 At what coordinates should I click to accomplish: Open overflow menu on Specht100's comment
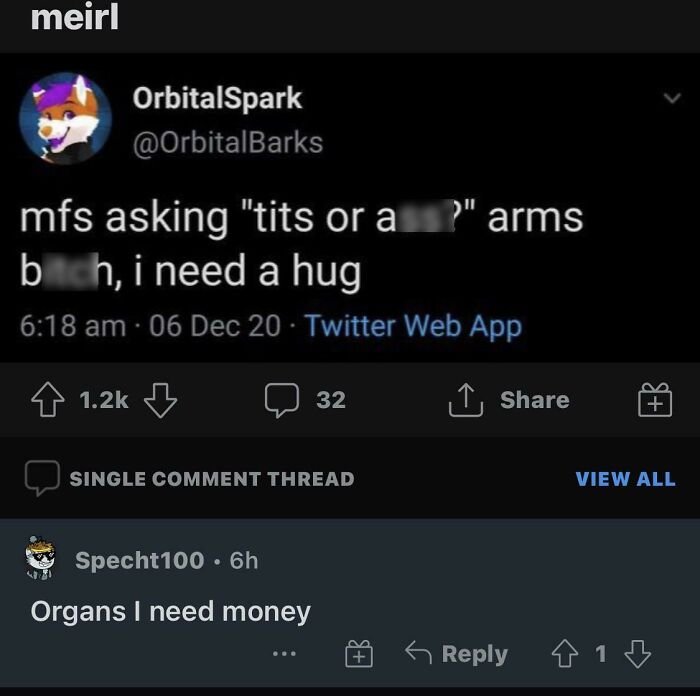pyautogui.click(x=283, y=655)
